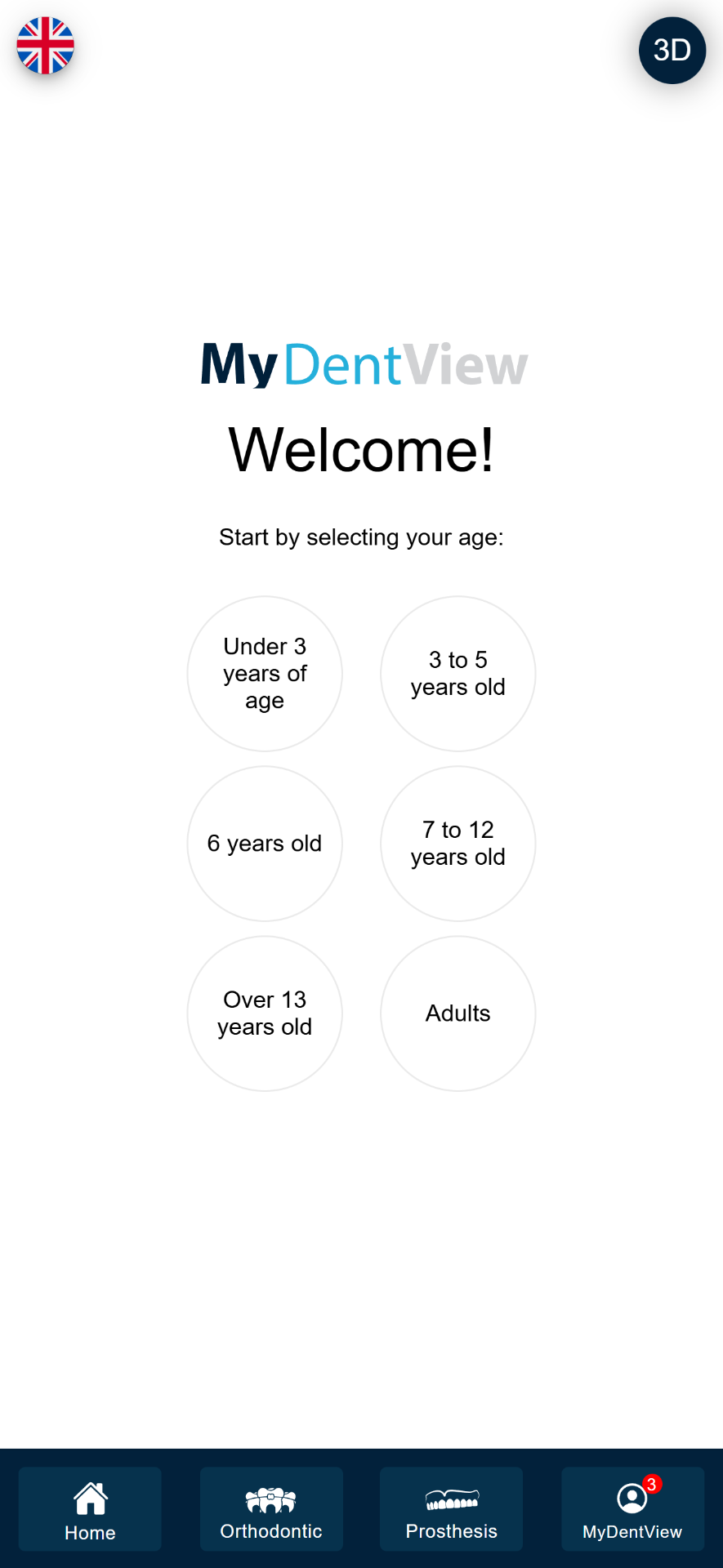Switch to the Orthodontic tab
Image resolution: width=723 pixels, height=1568 pixels.
pos(271,1509)
